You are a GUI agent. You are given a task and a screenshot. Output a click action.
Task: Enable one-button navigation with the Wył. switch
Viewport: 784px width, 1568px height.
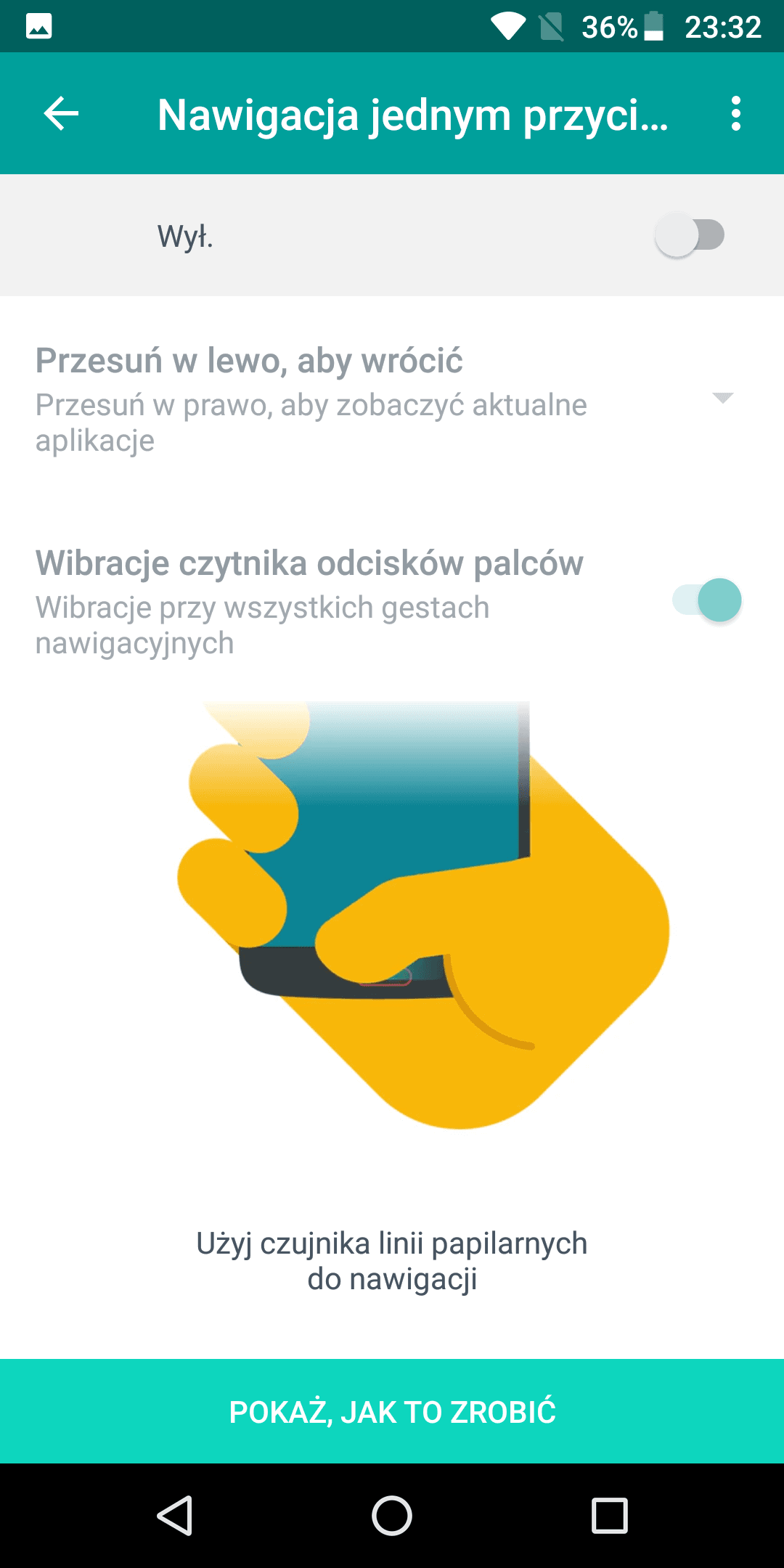(x=690, y=234)
